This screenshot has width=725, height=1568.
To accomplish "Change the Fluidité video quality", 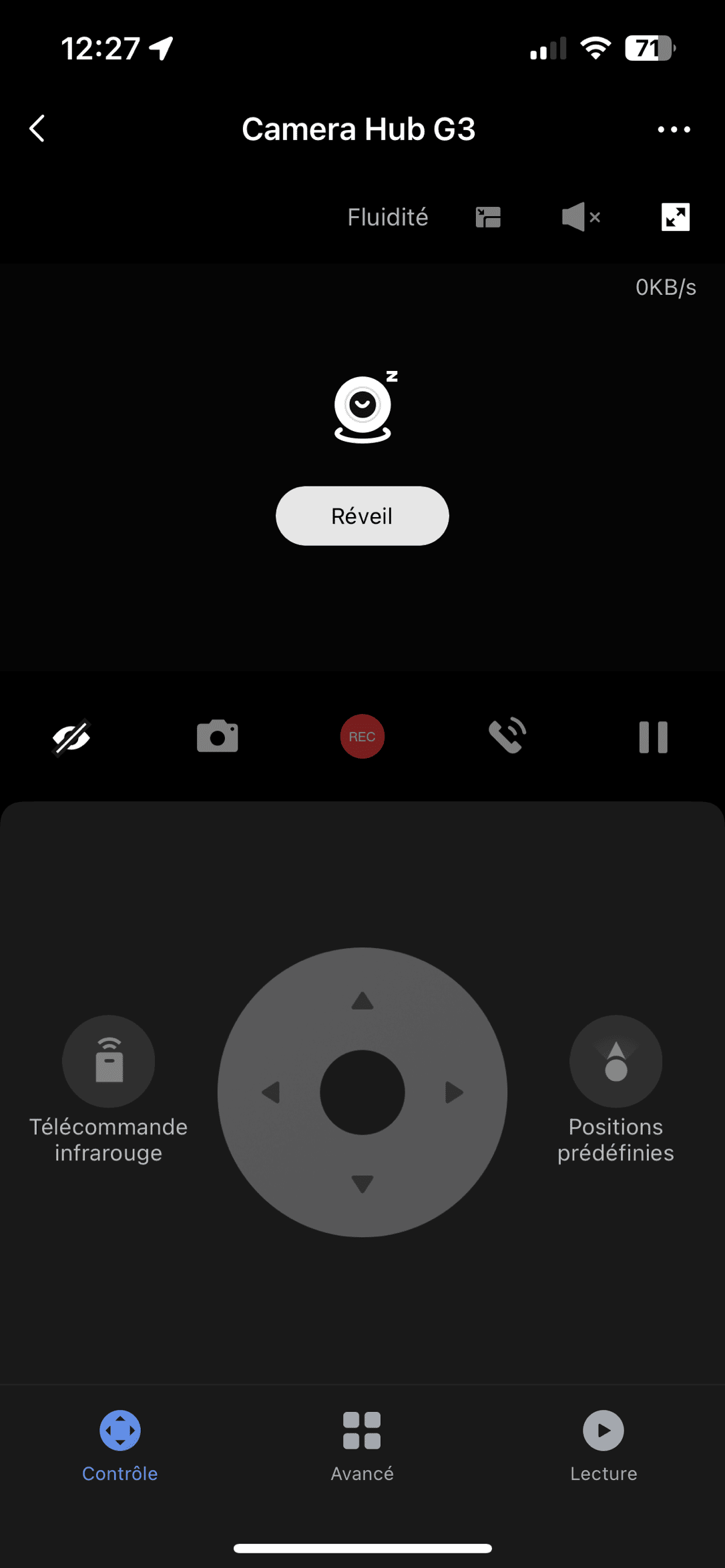I will click(388, 217).
